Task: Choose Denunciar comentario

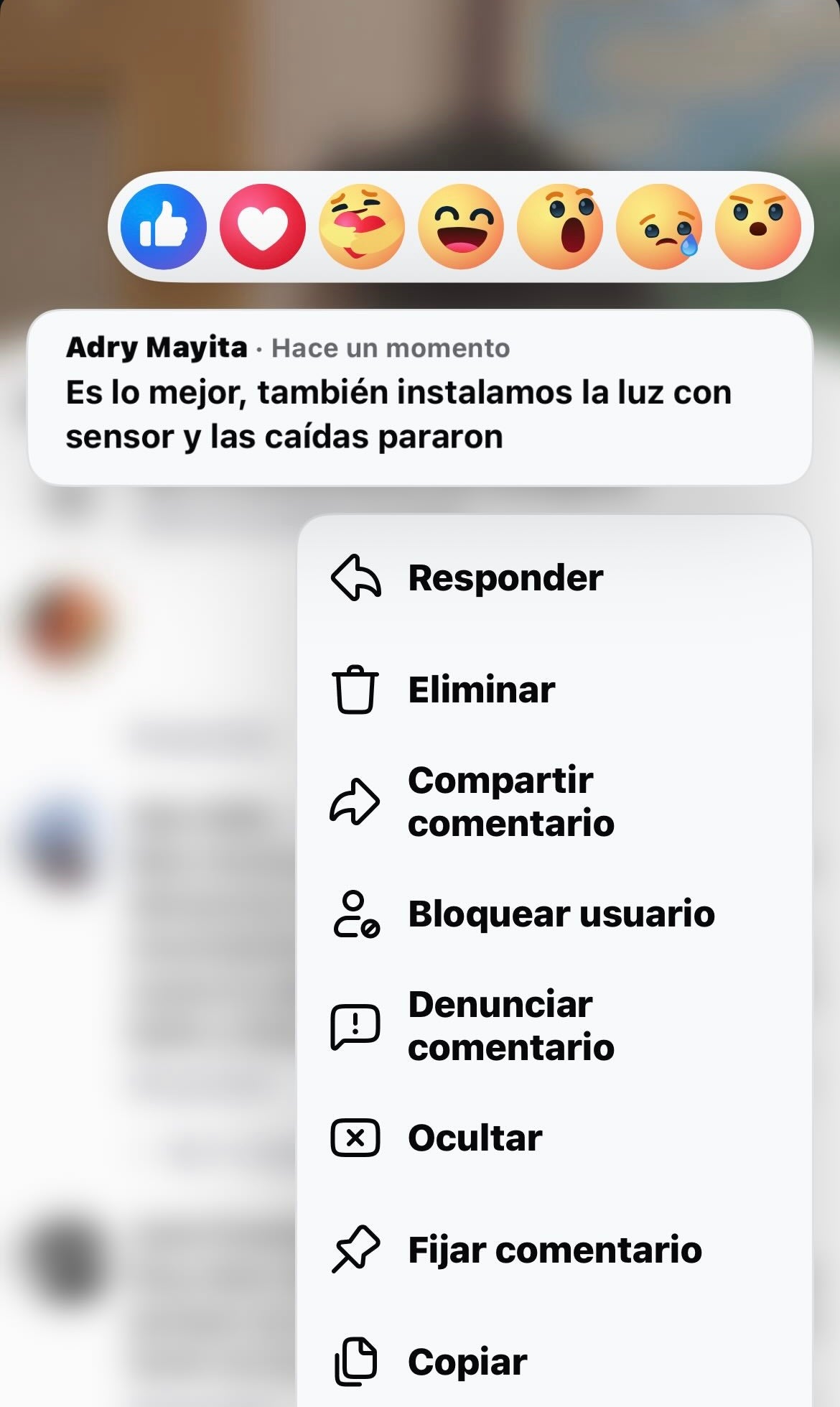Action: coord(510,1026)
